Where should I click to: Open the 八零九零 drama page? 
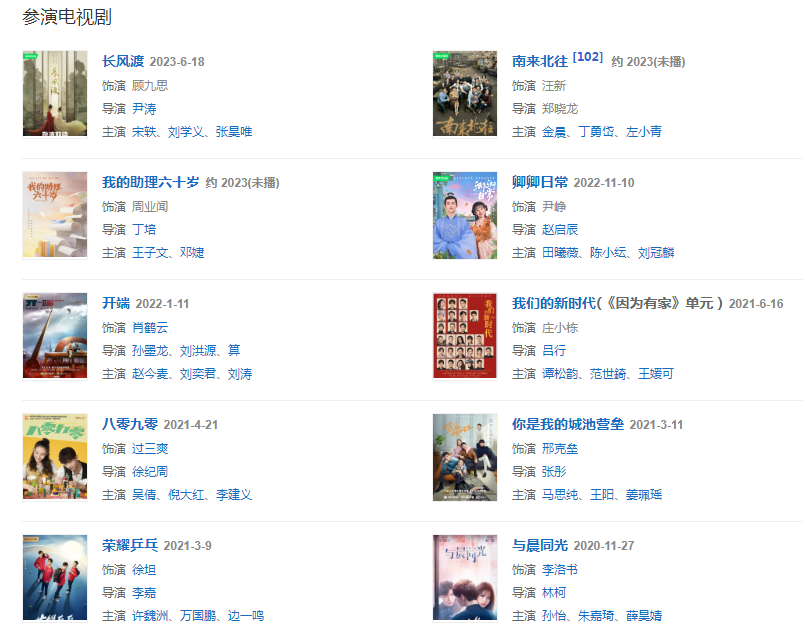coord(130,425)
